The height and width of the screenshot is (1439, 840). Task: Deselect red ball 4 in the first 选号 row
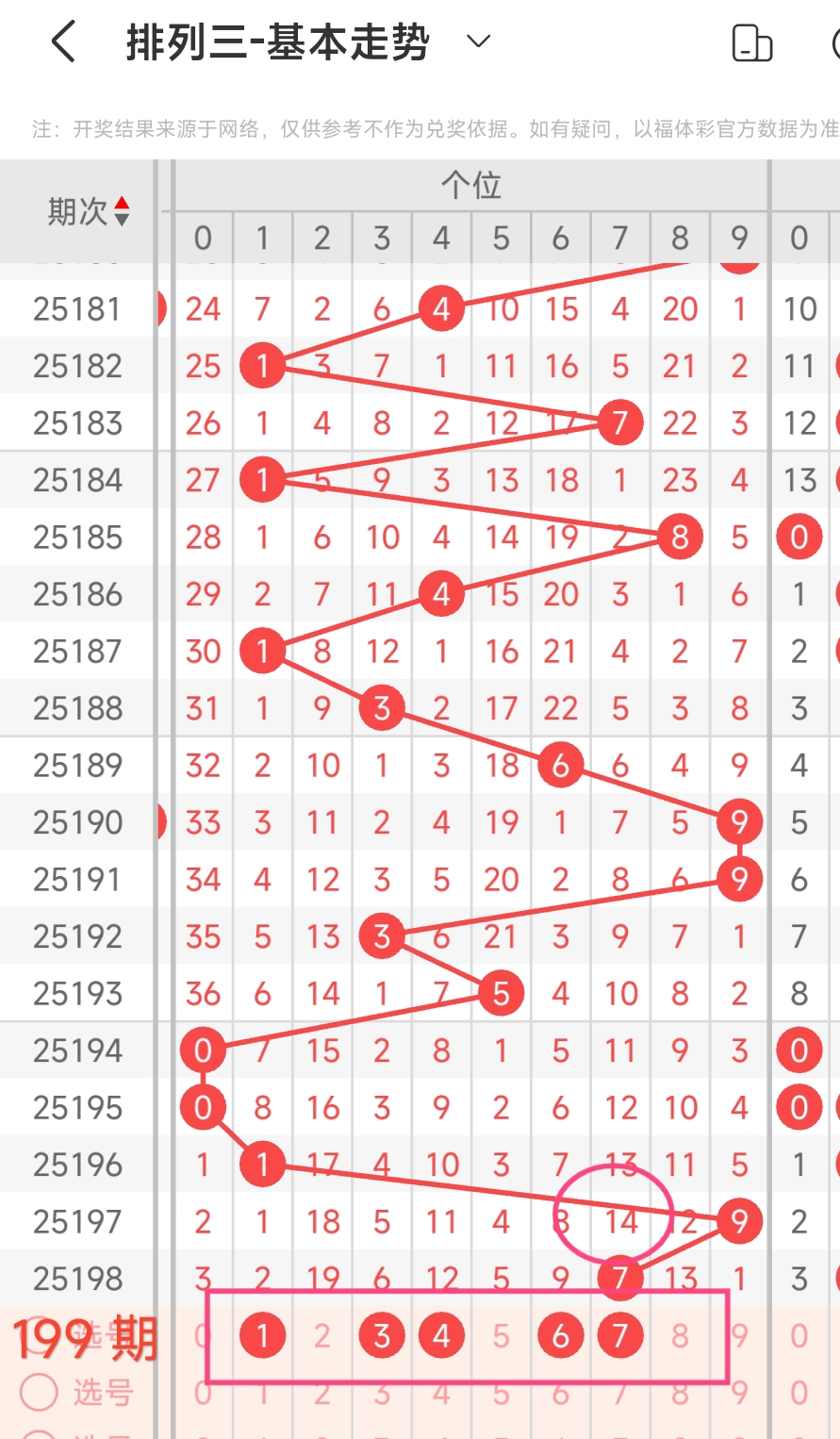pyautogui.click(x=441, y=1335)
